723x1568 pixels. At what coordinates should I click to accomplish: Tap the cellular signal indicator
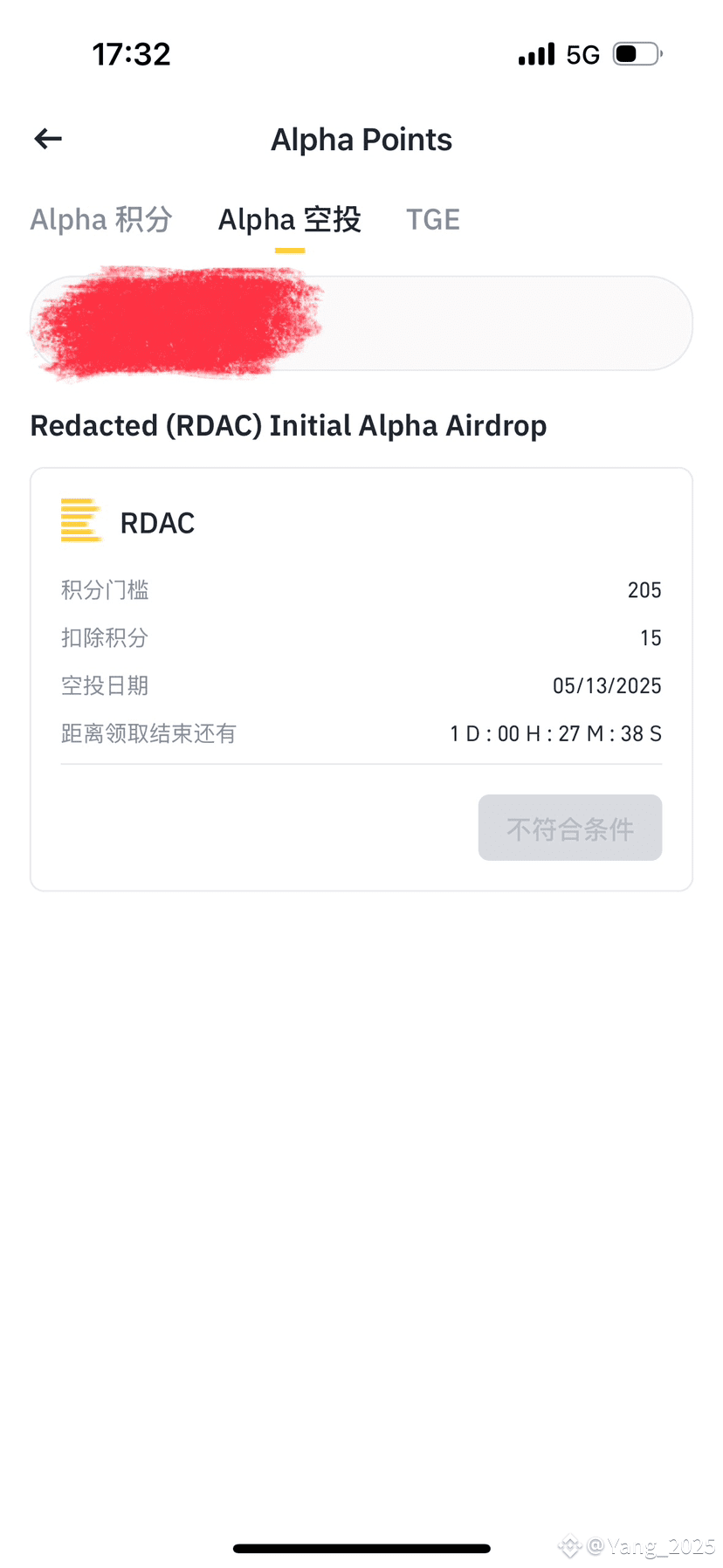tap(534, 54)
